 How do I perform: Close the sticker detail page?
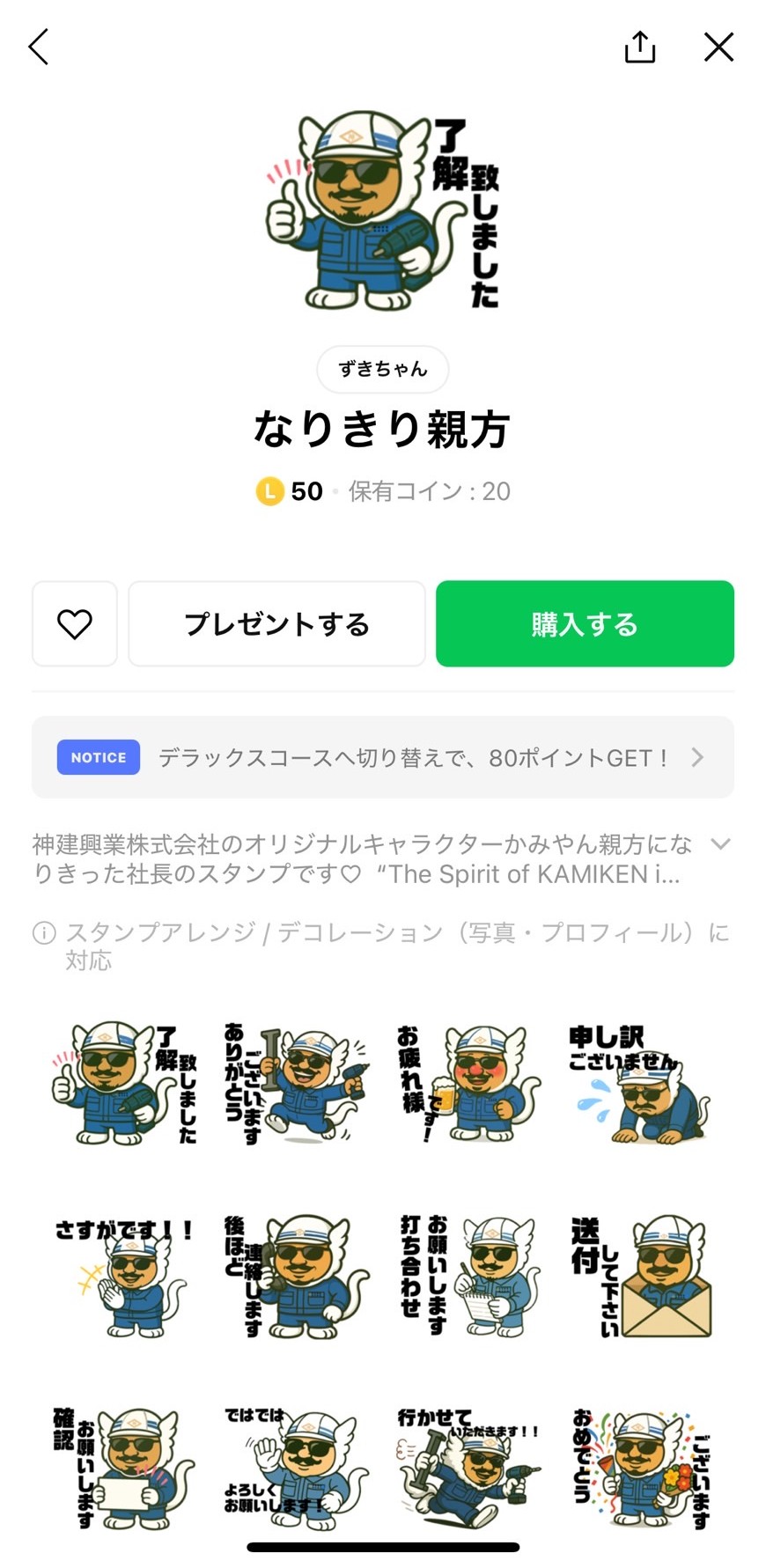point(718,47)
